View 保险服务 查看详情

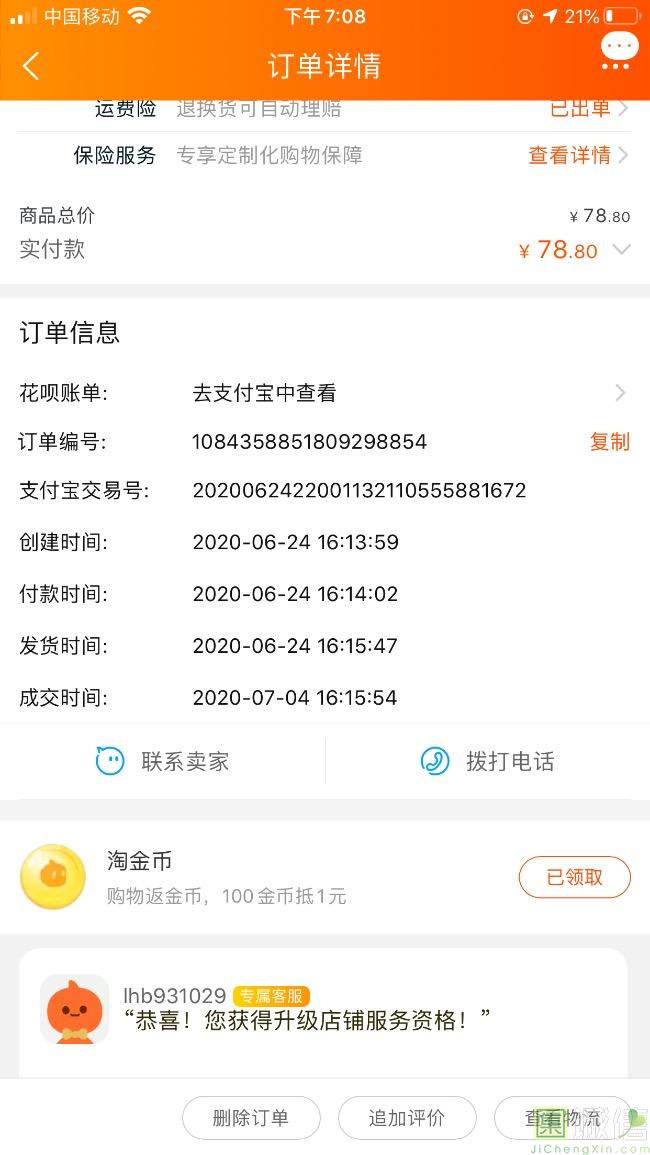tap(578, 155)
